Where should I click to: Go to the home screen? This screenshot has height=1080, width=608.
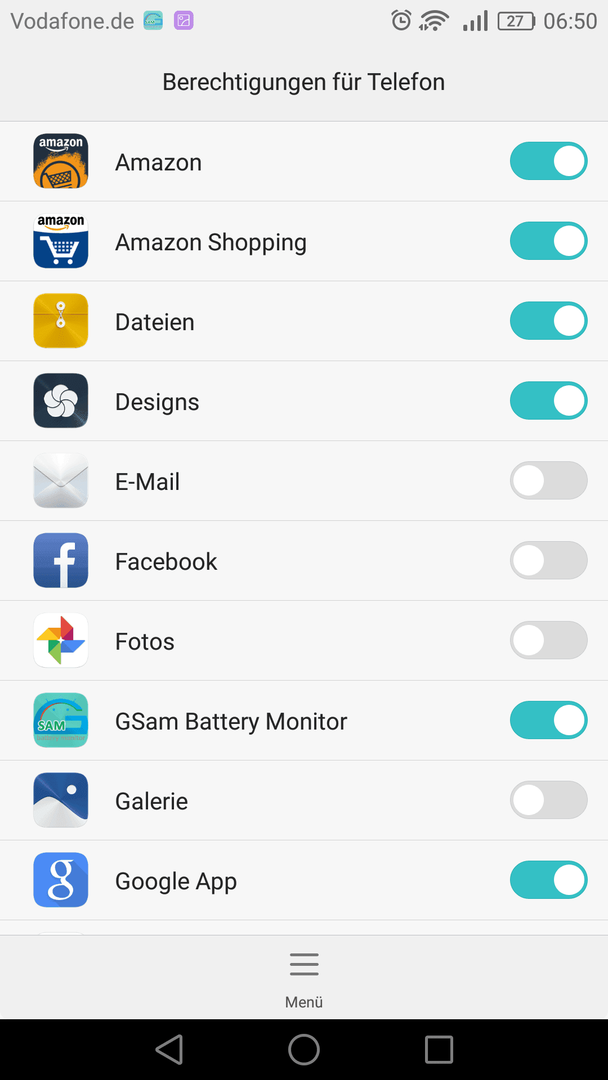pos(304,1050)
